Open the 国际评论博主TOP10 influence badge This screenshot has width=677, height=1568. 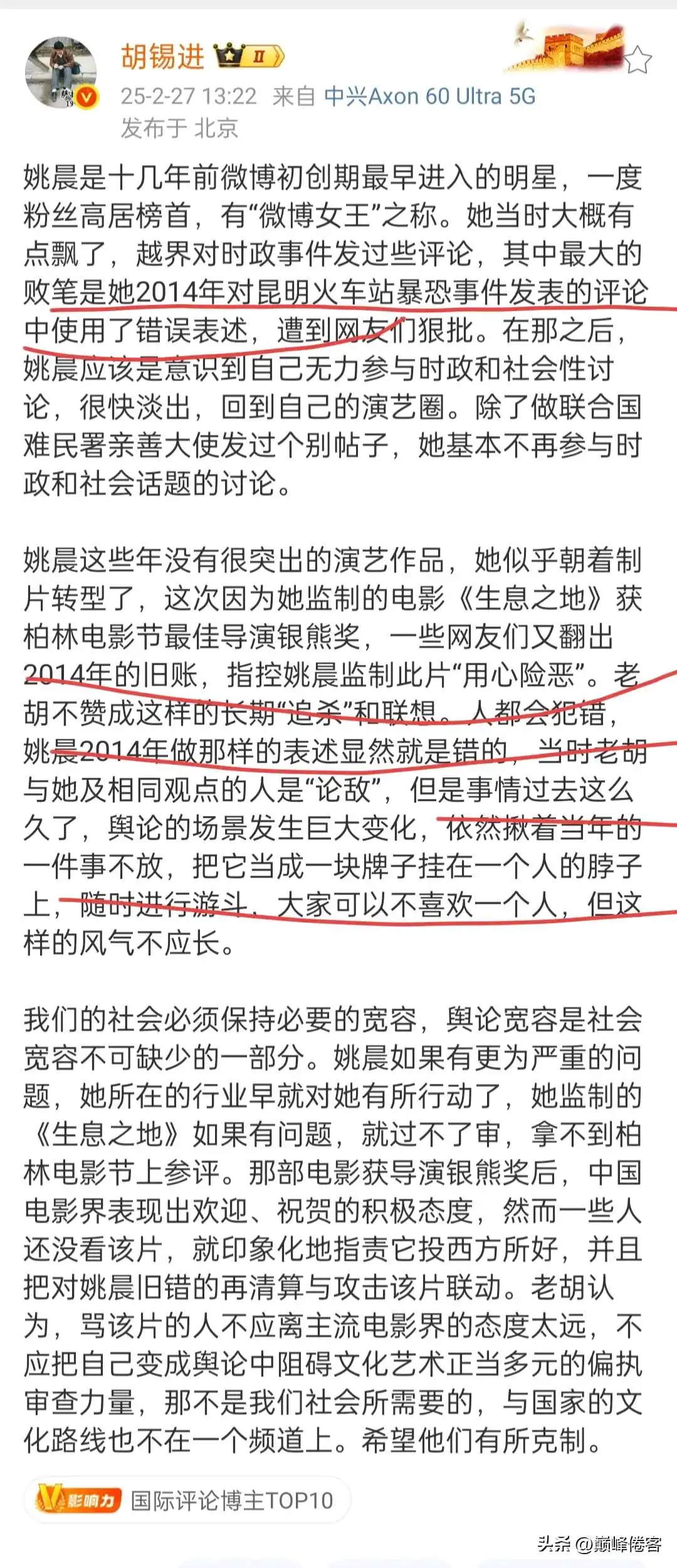[187, 1501]
